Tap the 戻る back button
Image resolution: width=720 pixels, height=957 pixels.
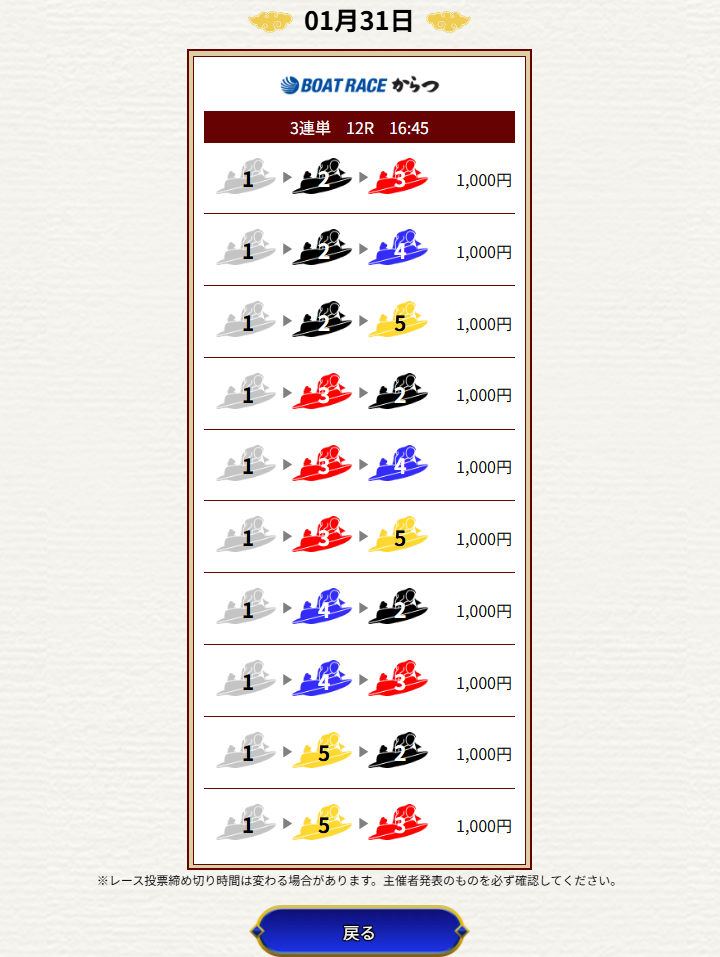[x=359, y=932]
